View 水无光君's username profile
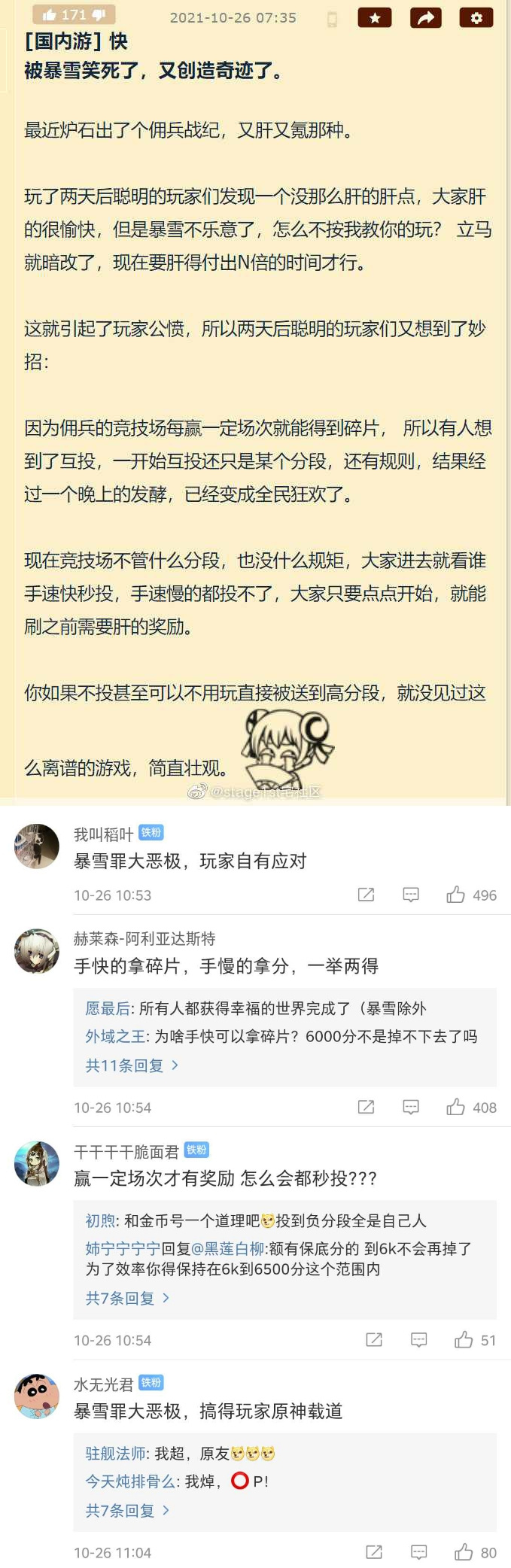This screenshot has height=1568, width=511. (103, 1384)
